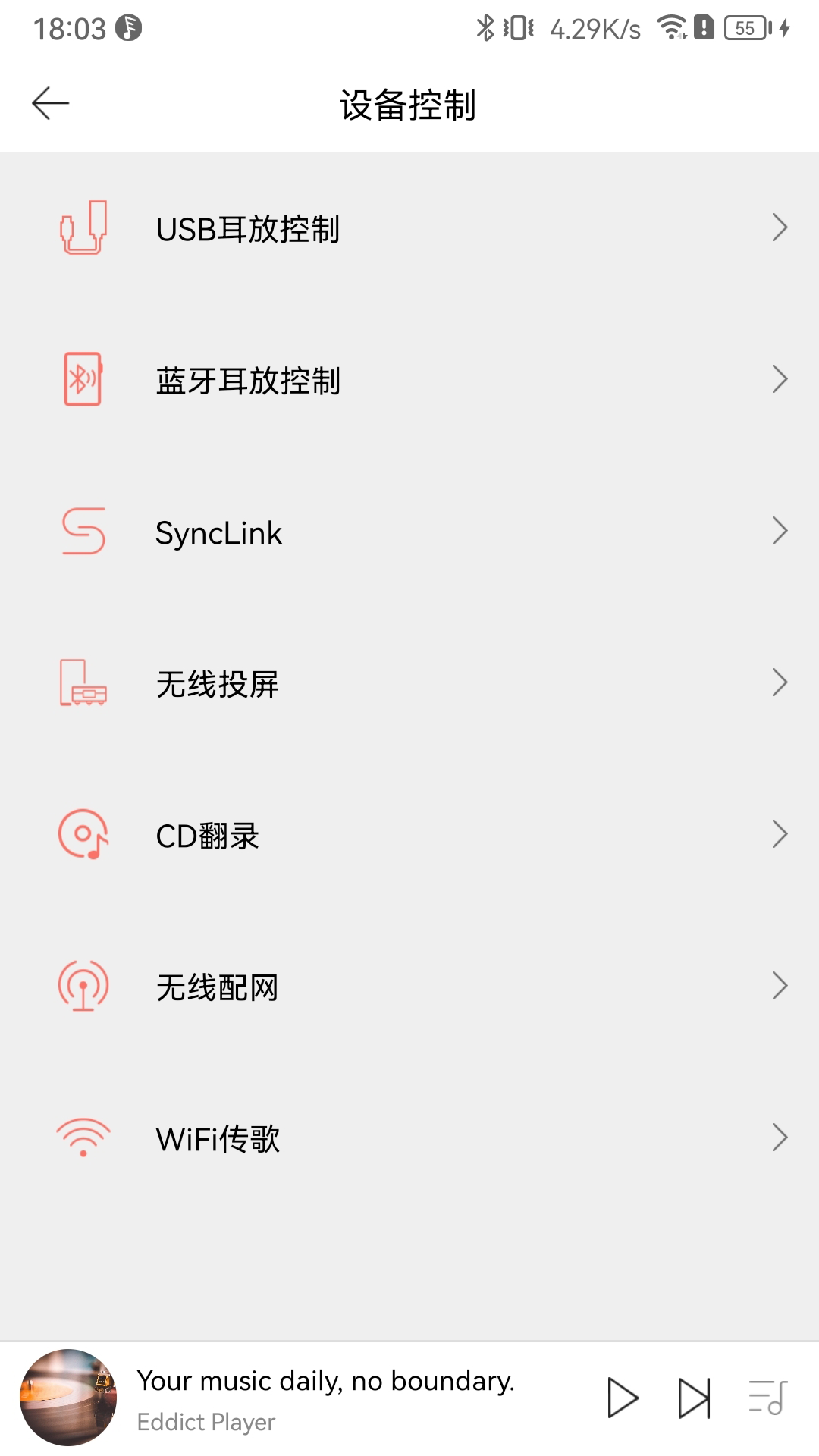Open SyncLink details with its arrow
The width and height of the screenshot is (819, 1456).
point(781,531)
